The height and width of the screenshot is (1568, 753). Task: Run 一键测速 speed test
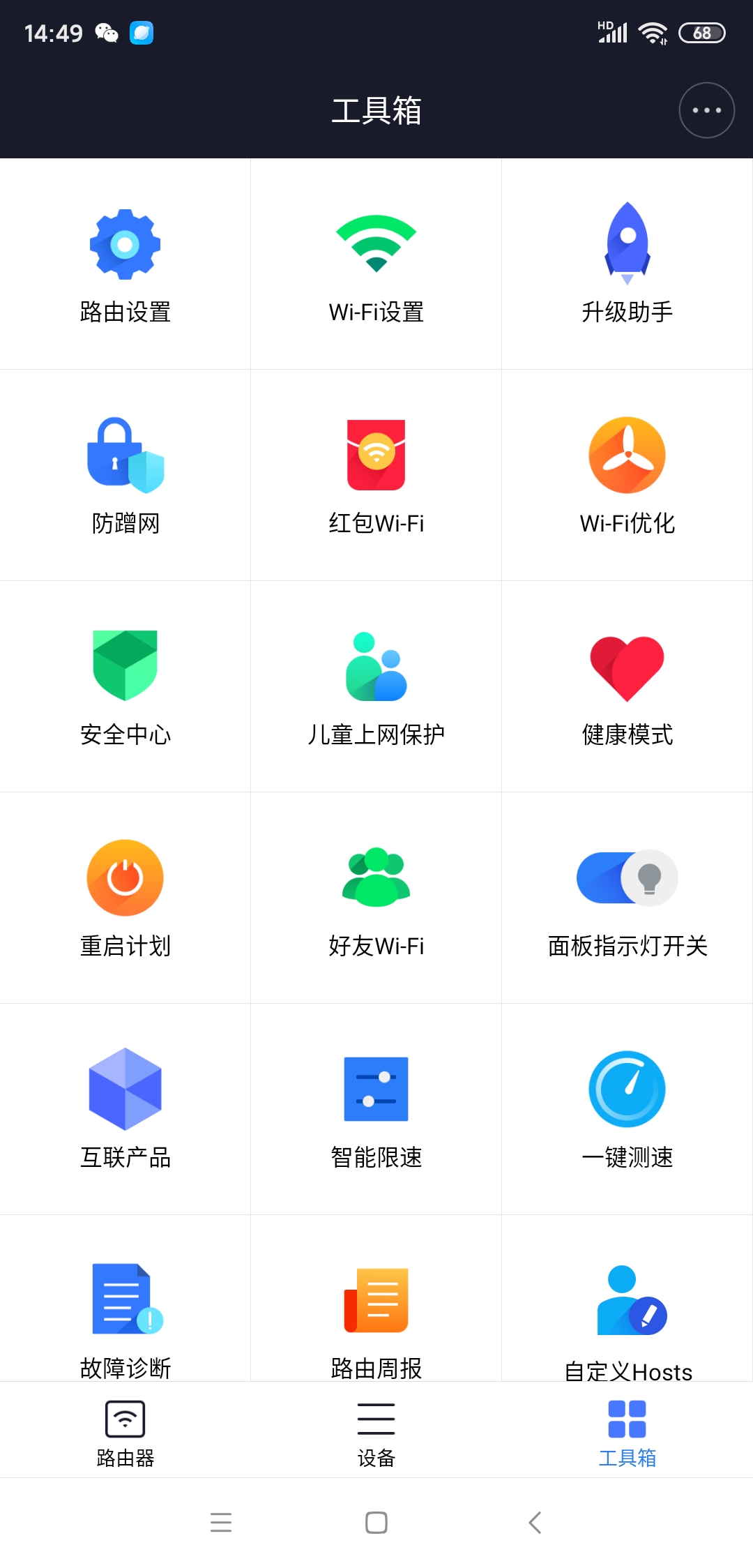point(627,1109)
